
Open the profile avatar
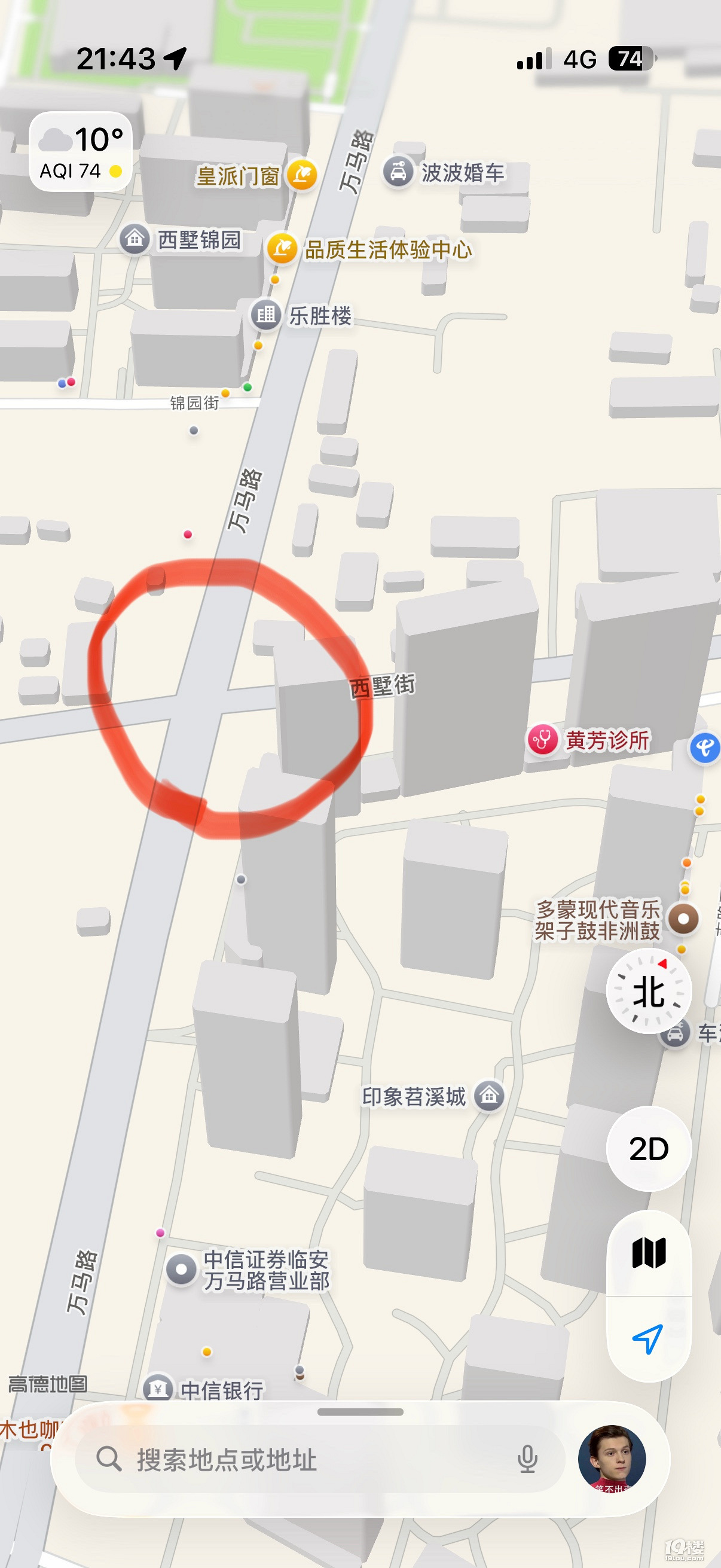click(612, 1459)
